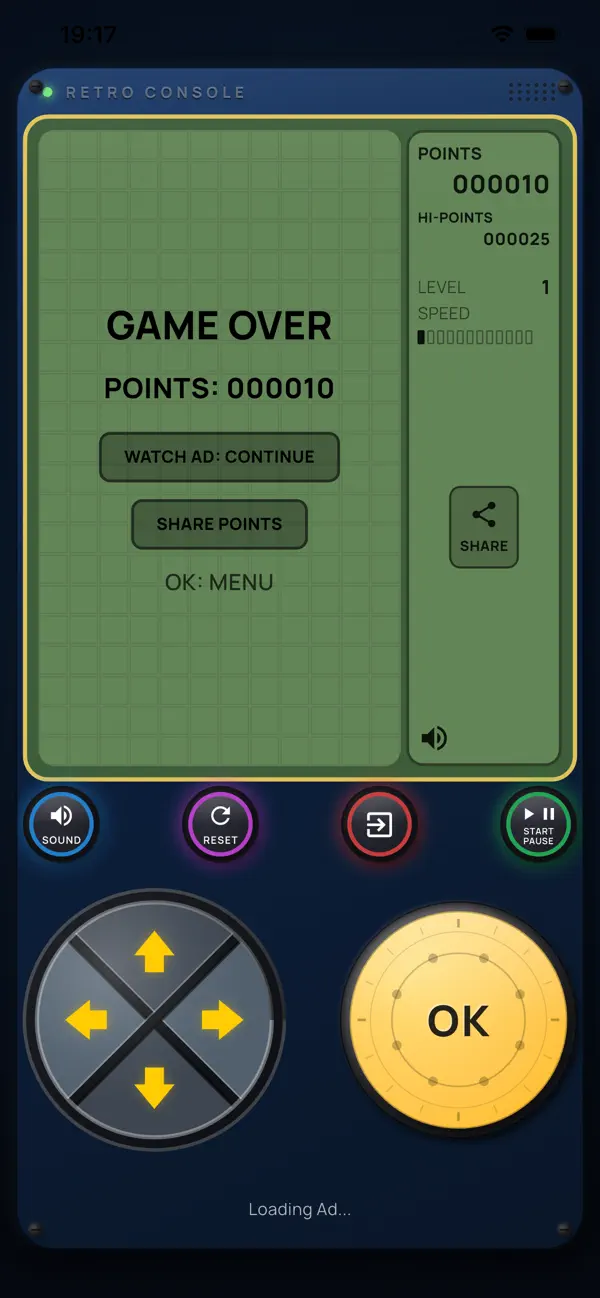Tap the down arrow on the D-pad
600x1298 pixels.
pyautogui.click(x=154, y=1087)
